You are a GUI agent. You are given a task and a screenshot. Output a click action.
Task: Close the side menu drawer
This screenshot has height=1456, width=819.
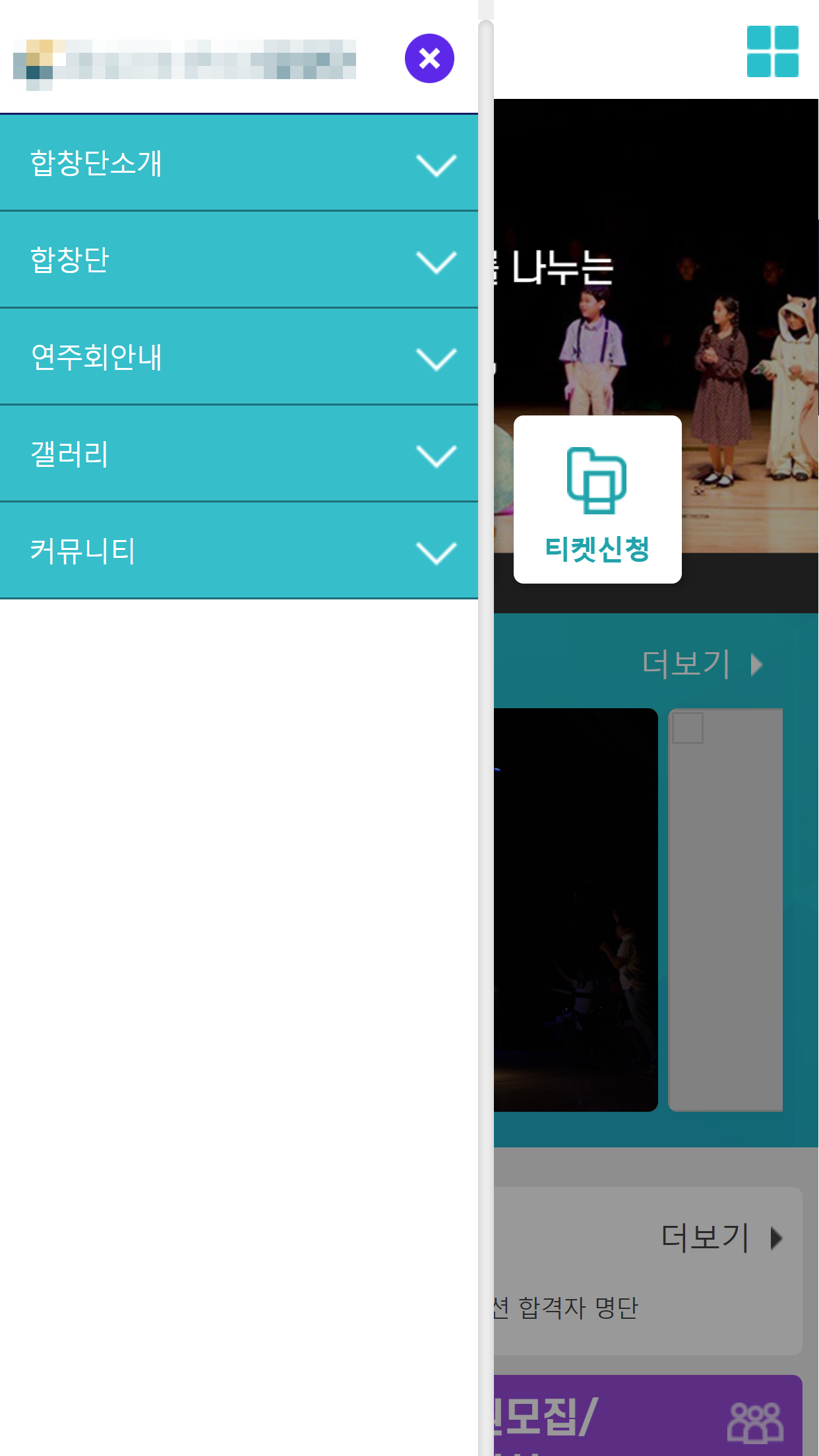click(429, 59)
